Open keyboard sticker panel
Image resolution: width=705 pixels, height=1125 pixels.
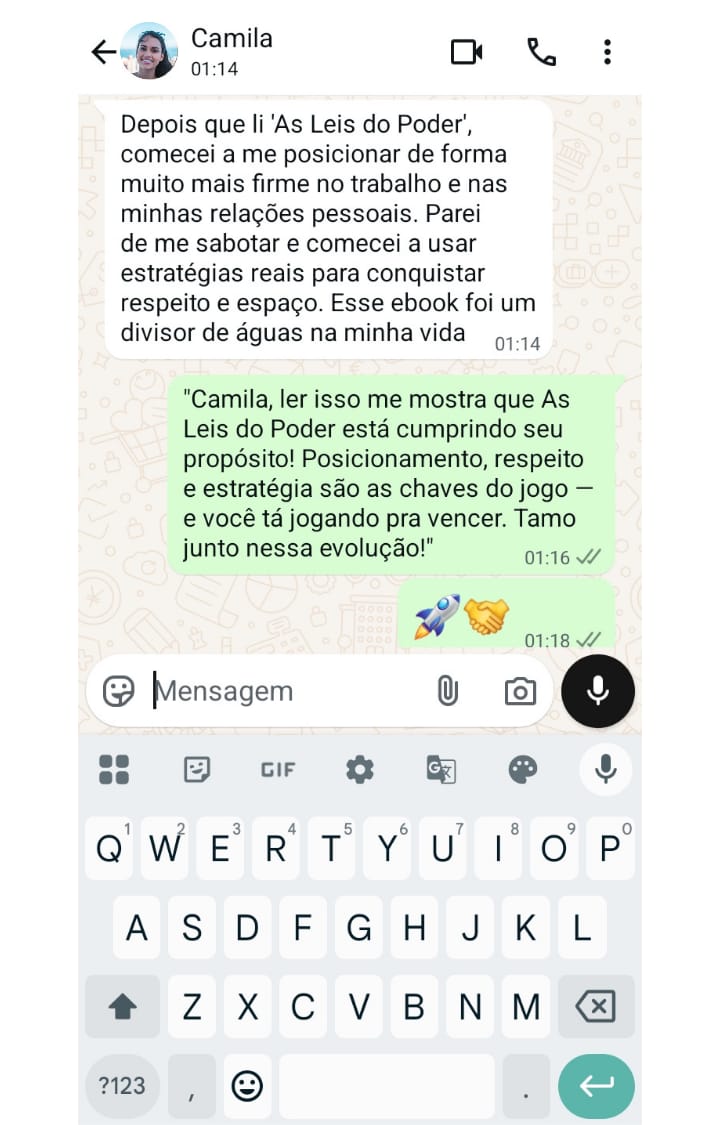click(197, 769)
